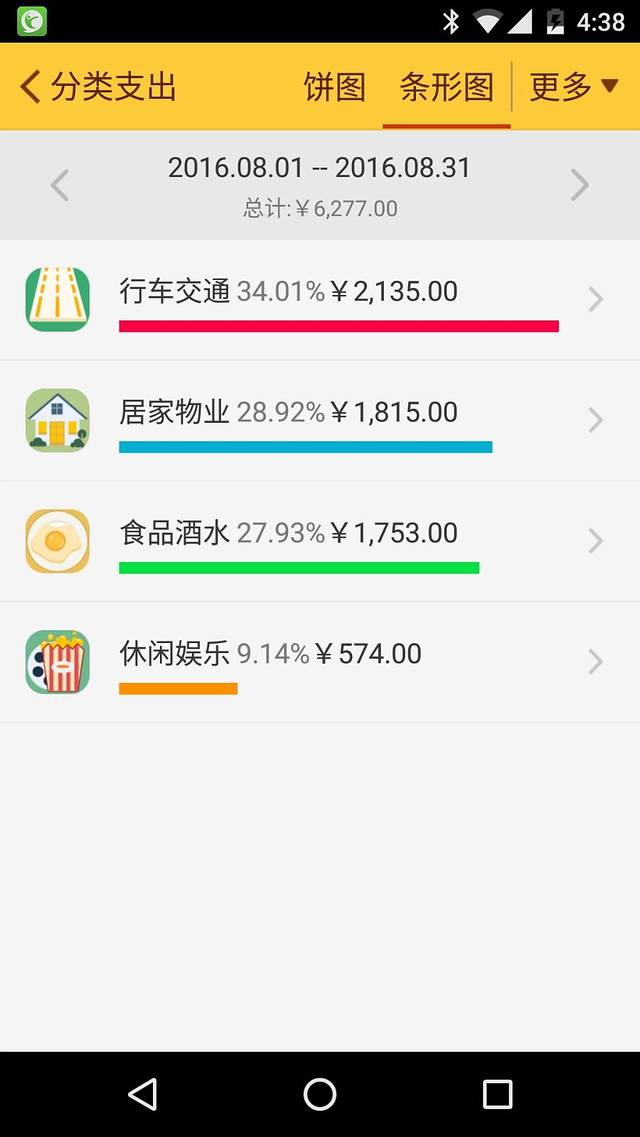The width and height of the screenshot is (640, 1137).
Task: Advance to the next month period
Action: 579,185
